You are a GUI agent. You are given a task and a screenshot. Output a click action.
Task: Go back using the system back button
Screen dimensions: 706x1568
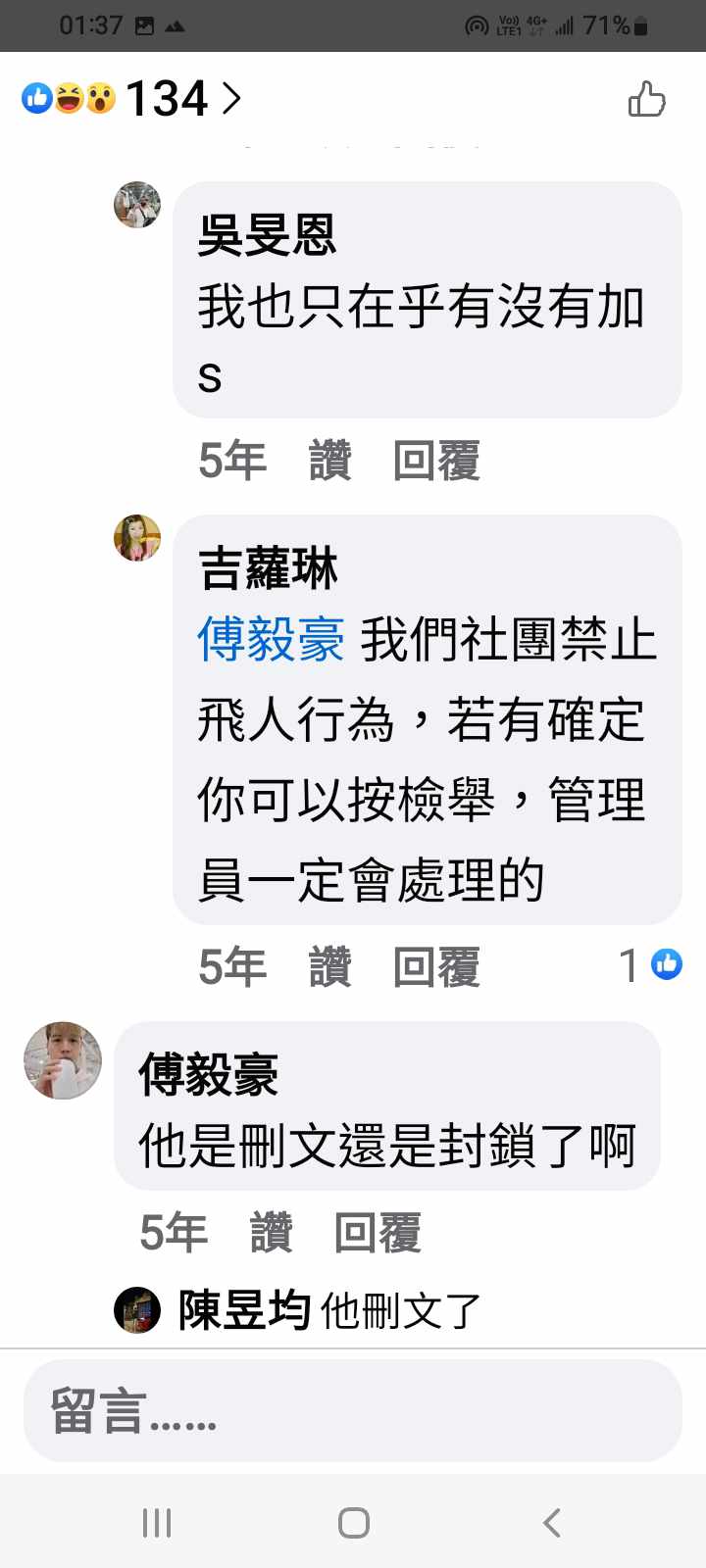552,1523
